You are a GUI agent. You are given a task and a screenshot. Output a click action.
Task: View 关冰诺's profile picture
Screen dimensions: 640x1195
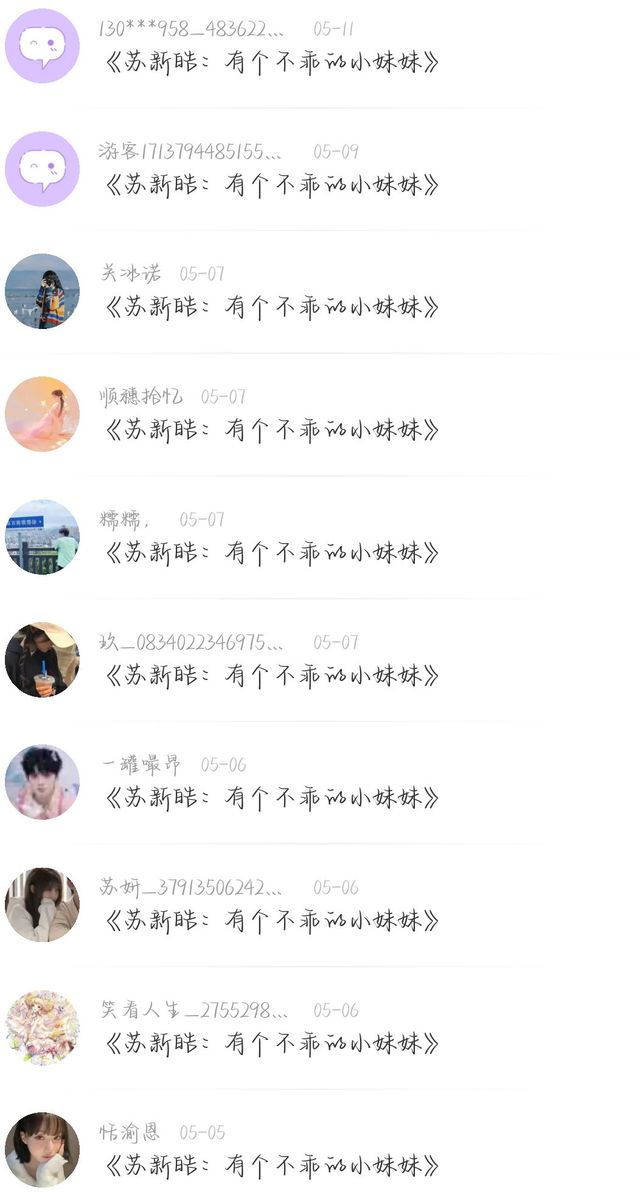coord(42,291)
